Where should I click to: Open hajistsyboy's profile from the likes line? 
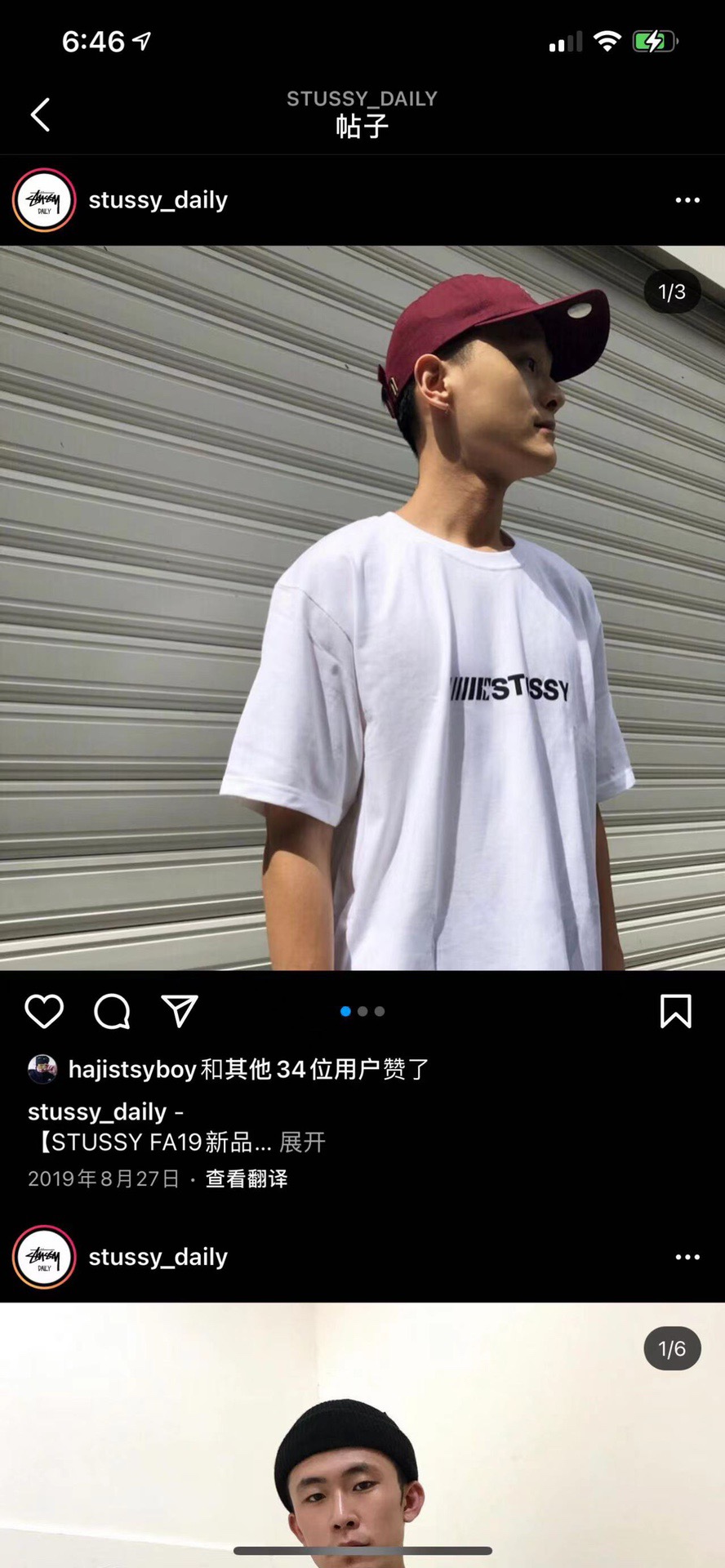tap(132, 1069)
